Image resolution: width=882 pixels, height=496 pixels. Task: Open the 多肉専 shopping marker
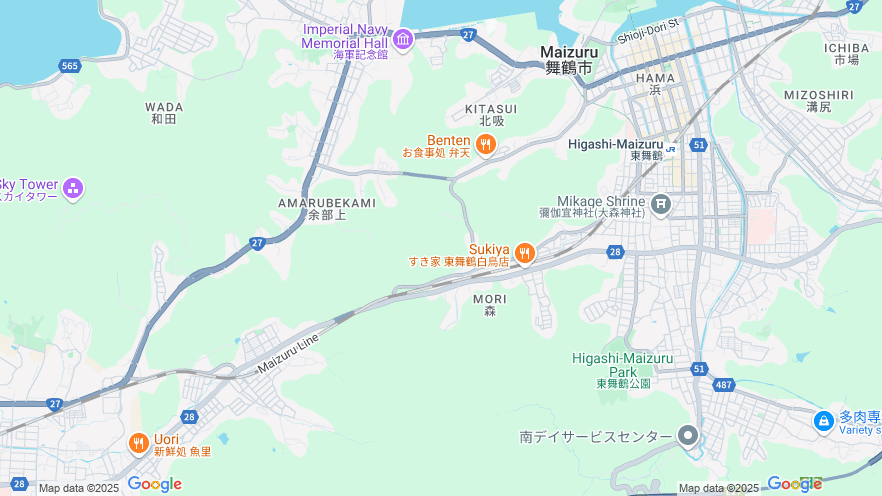(x=823, y=421)
